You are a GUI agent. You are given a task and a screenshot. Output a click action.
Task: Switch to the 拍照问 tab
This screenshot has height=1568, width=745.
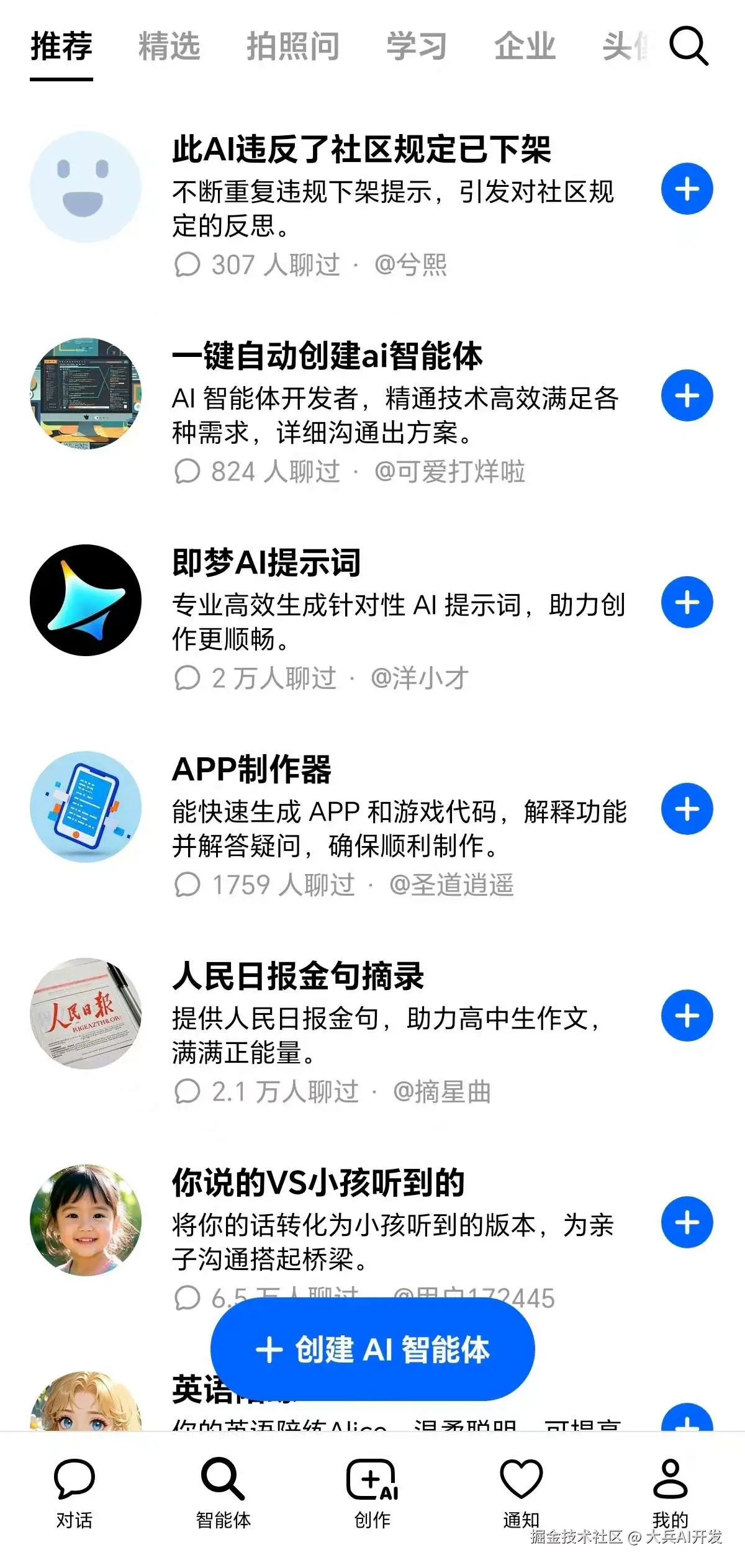click(292, 47)
